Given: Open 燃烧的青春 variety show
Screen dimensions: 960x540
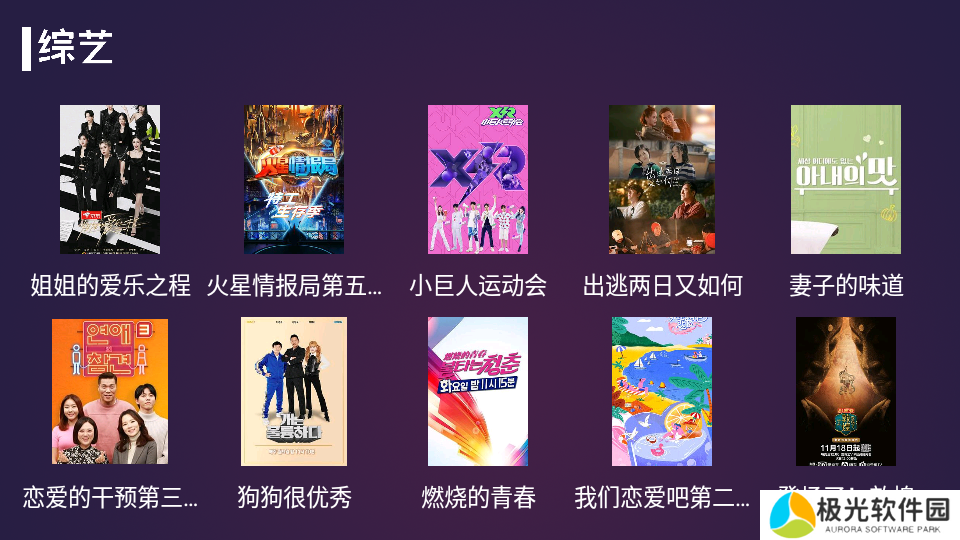Looking at the screenshot, I should tap(478, 391).
